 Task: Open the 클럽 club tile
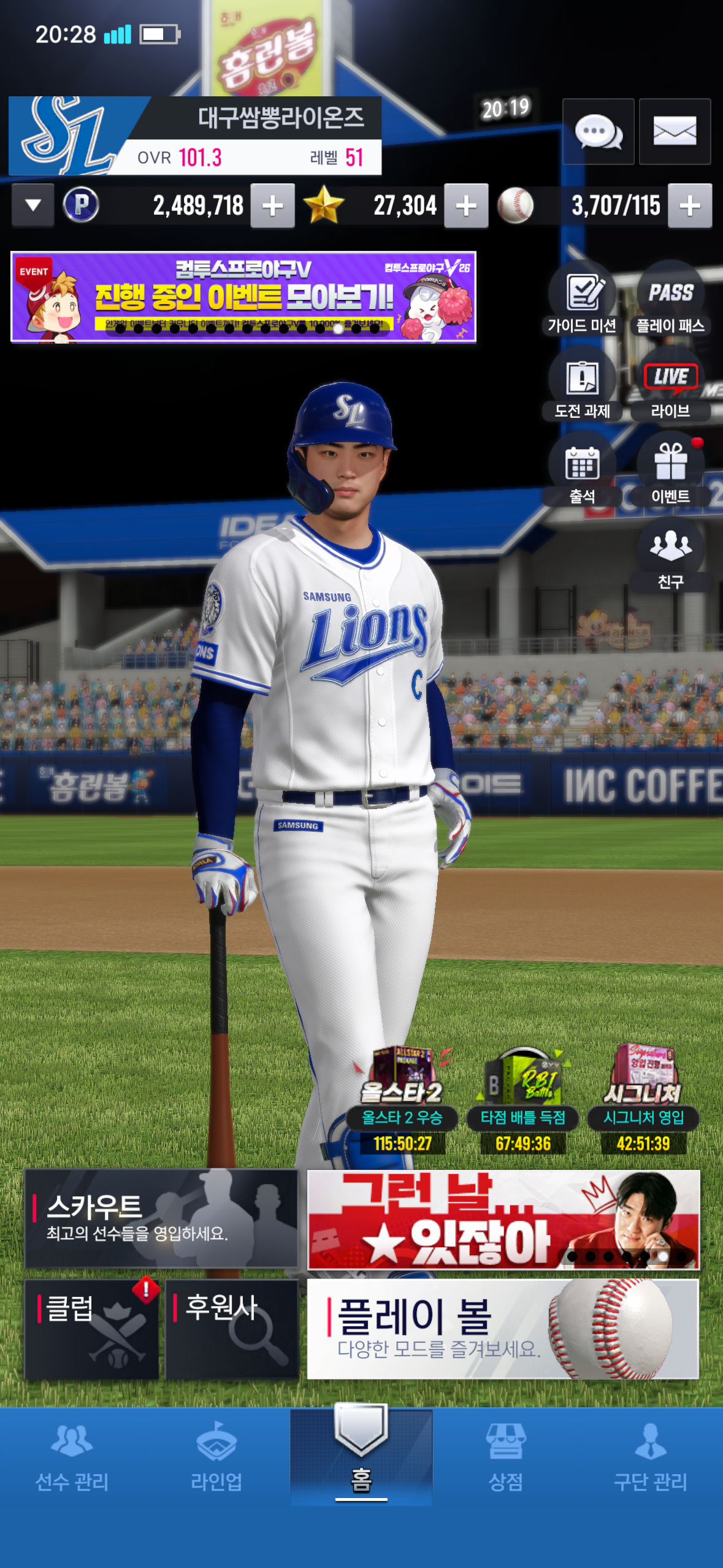[x=91, y=1329]
